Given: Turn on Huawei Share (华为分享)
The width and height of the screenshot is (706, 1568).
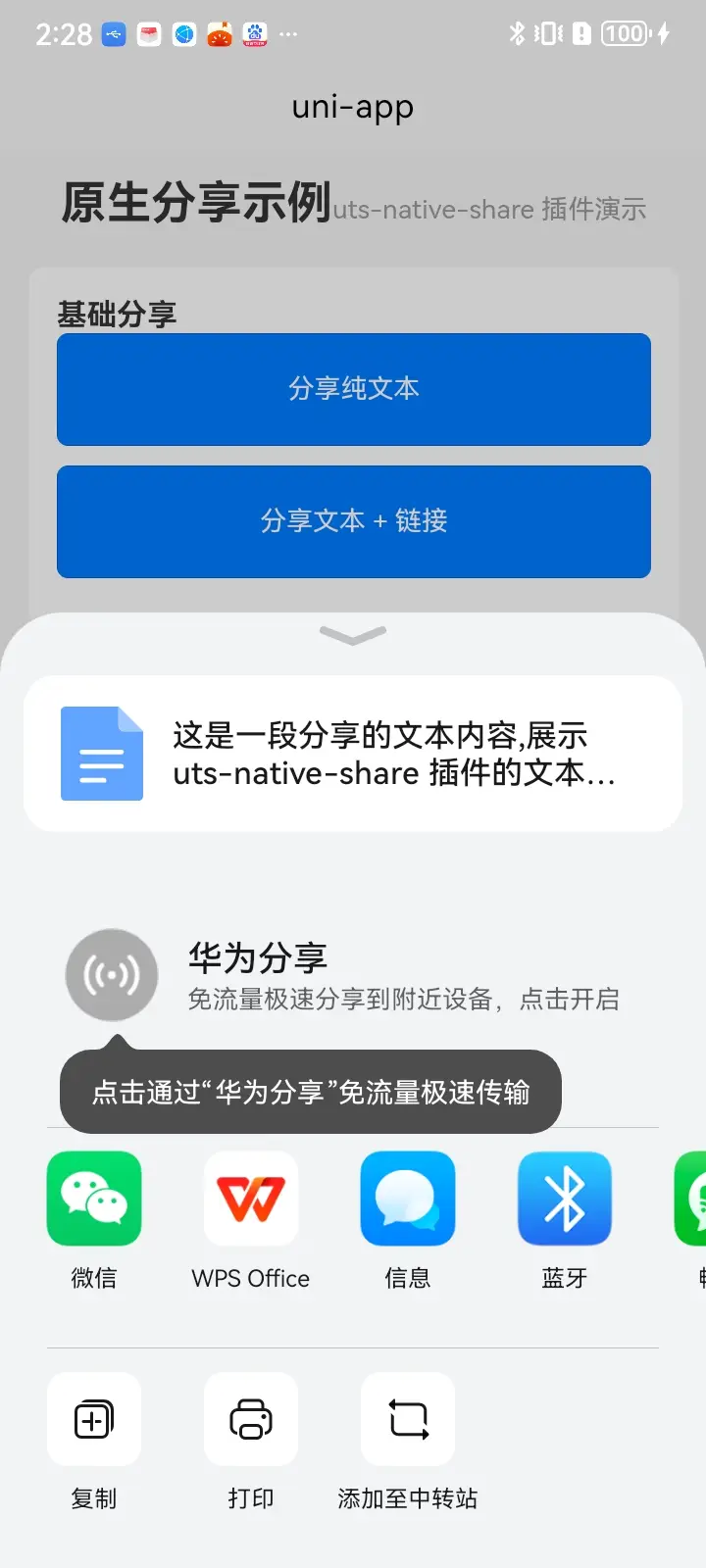Looking at the screenshot, I should pyautogui.click(x=112, y=975).
